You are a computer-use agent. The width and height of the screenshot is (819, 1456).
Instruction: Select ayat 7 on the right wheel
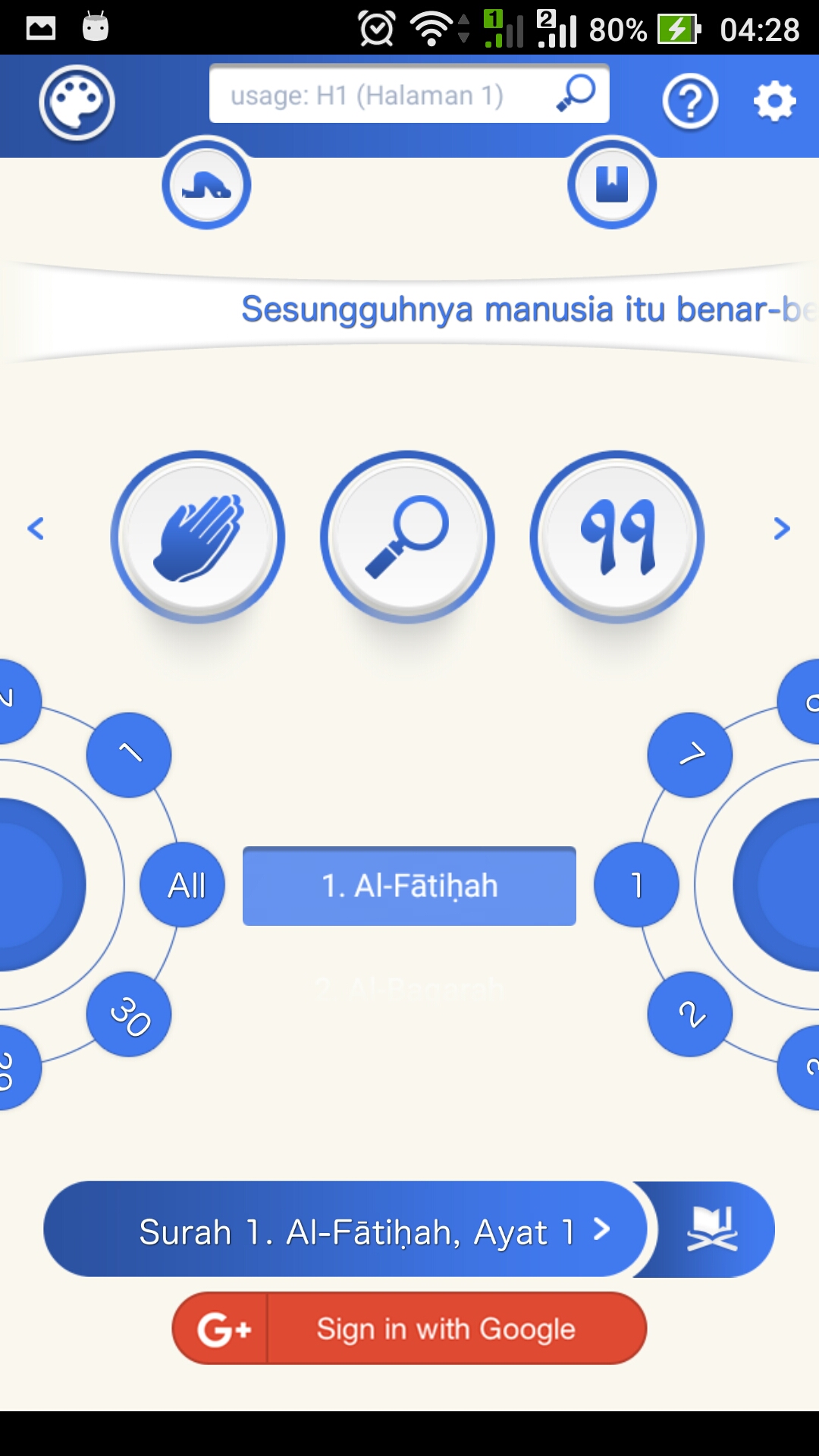tap(690, 755)
